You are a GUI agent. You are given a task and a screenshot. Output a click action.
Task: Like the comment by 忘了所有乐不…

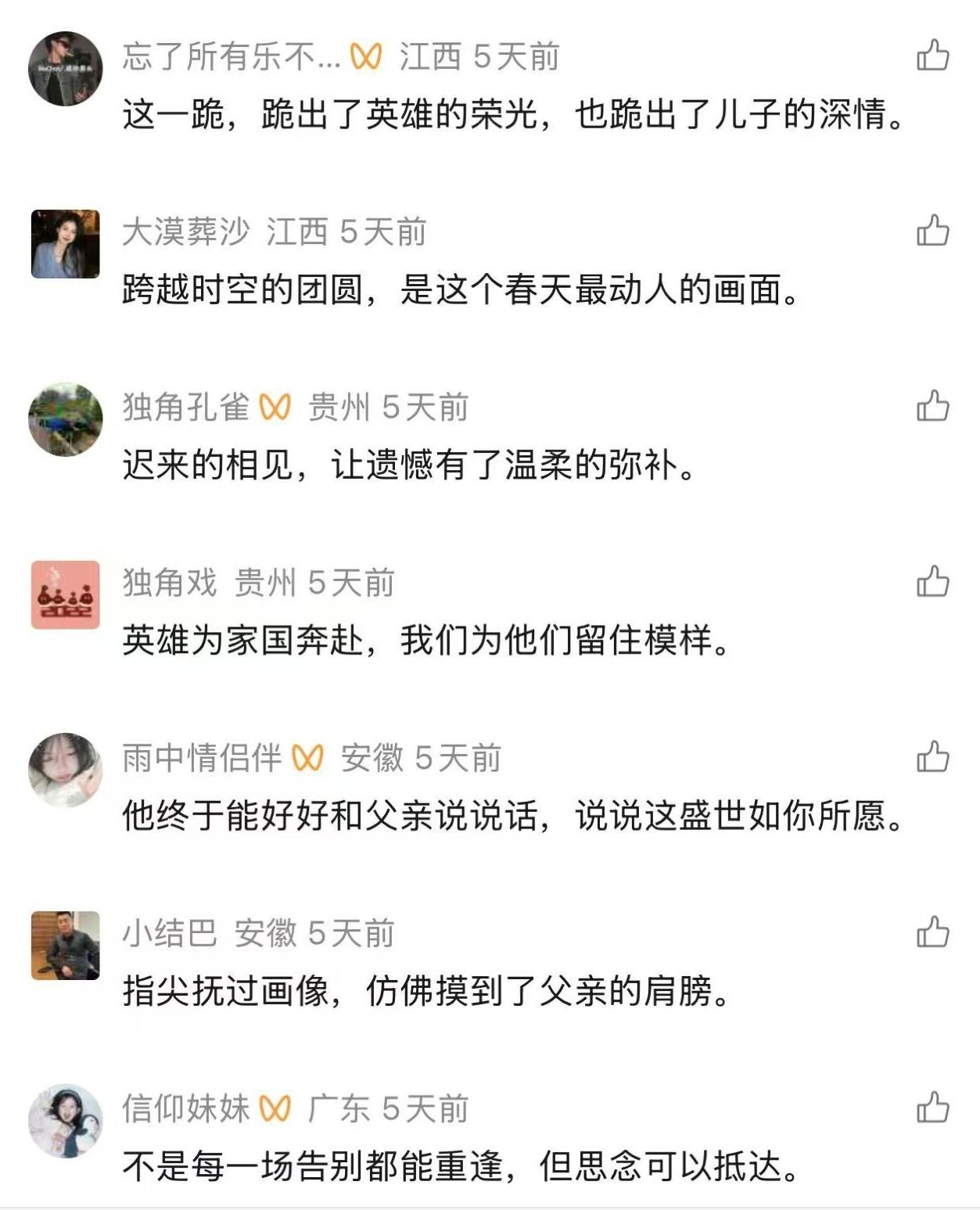(x=932, y=56)
